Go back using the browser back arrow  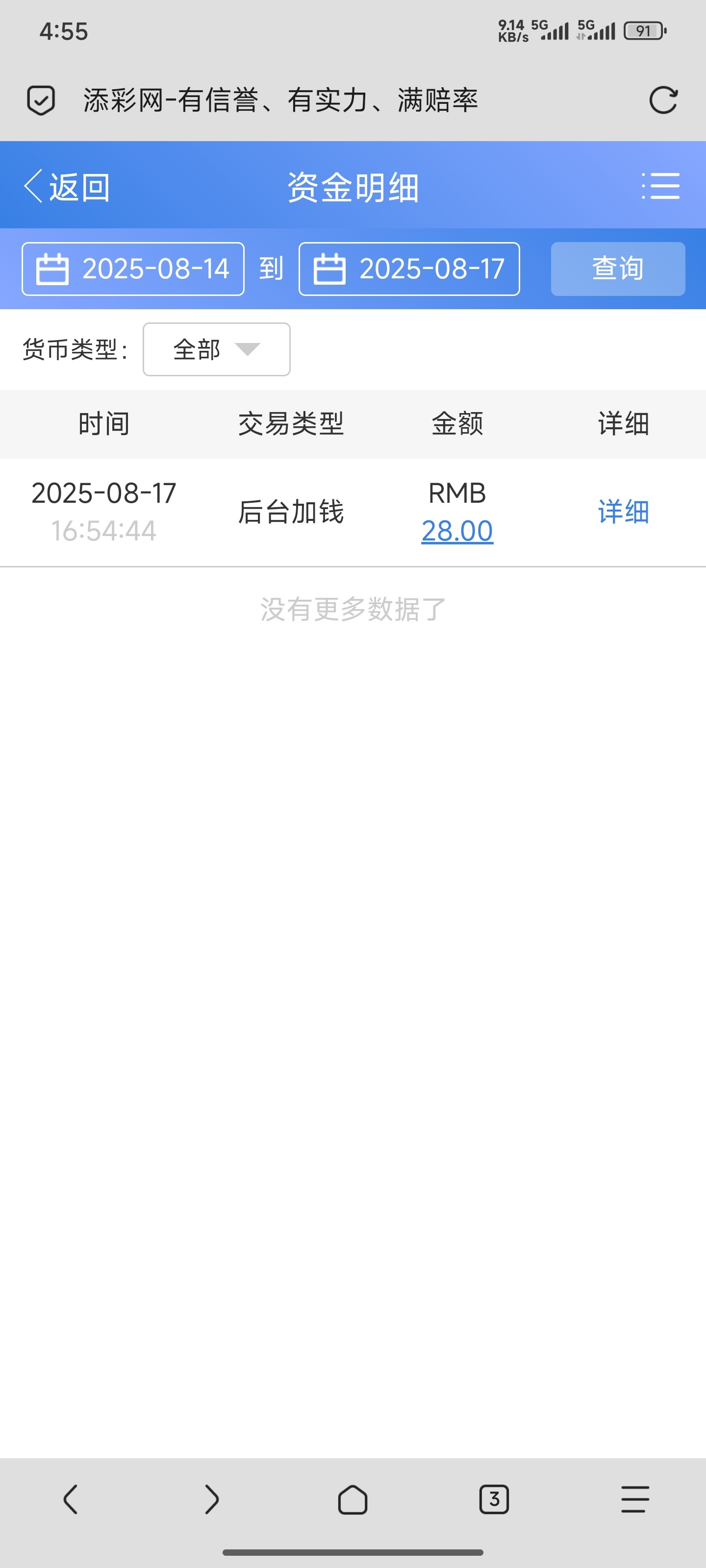(71, 1498)
